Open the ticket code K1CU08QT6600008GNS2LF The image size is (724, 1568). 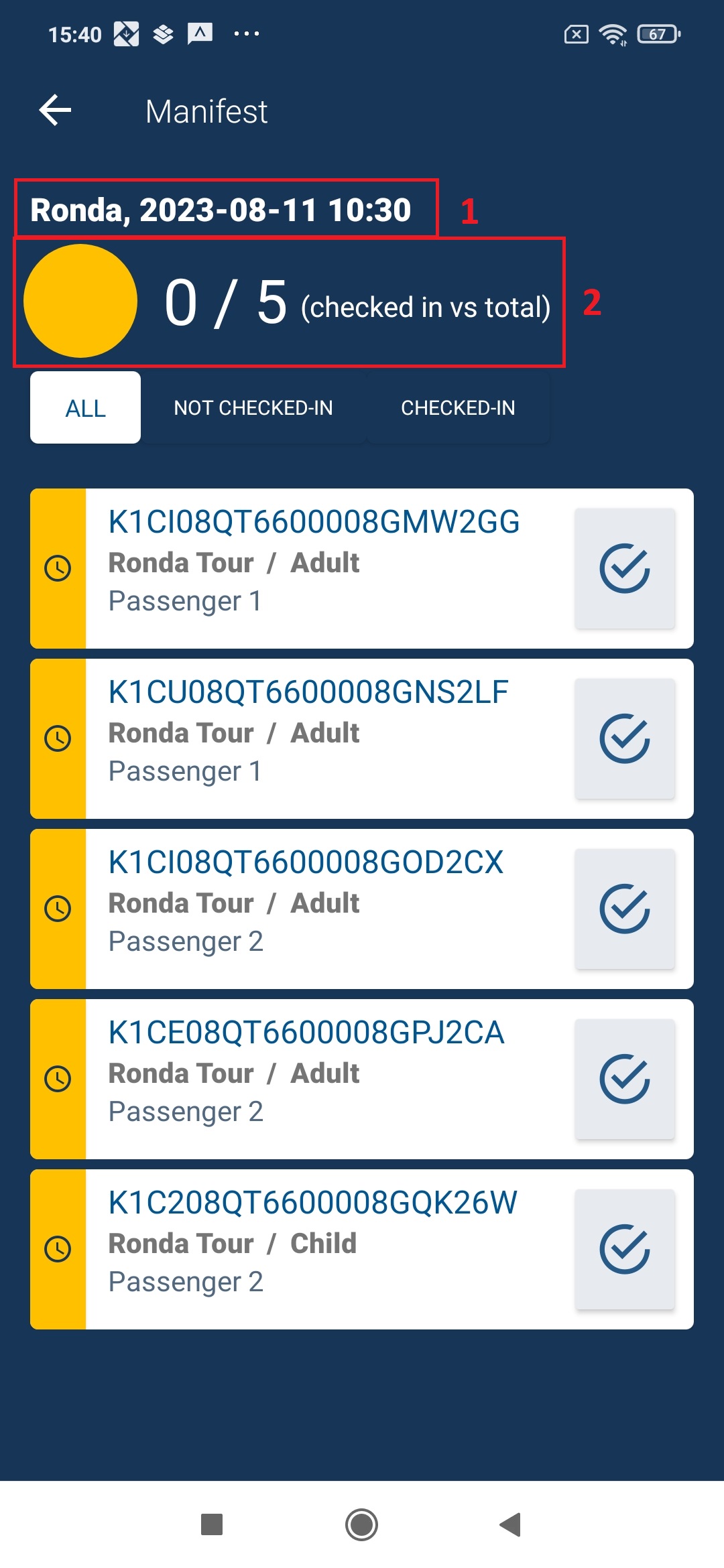pyautogui.click(x=308, y=692)
